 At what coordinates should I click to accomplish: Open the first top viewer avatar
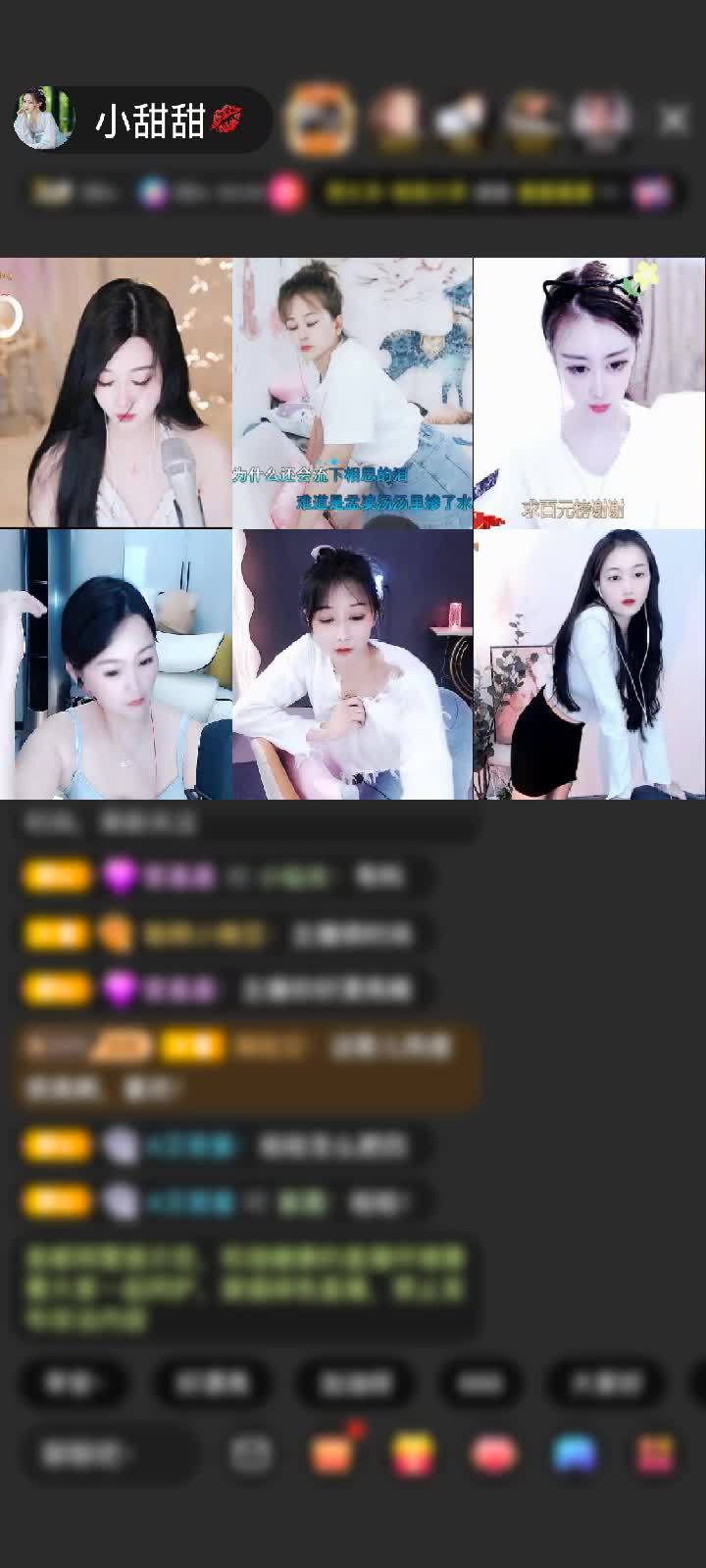click(x=319, y=120)
